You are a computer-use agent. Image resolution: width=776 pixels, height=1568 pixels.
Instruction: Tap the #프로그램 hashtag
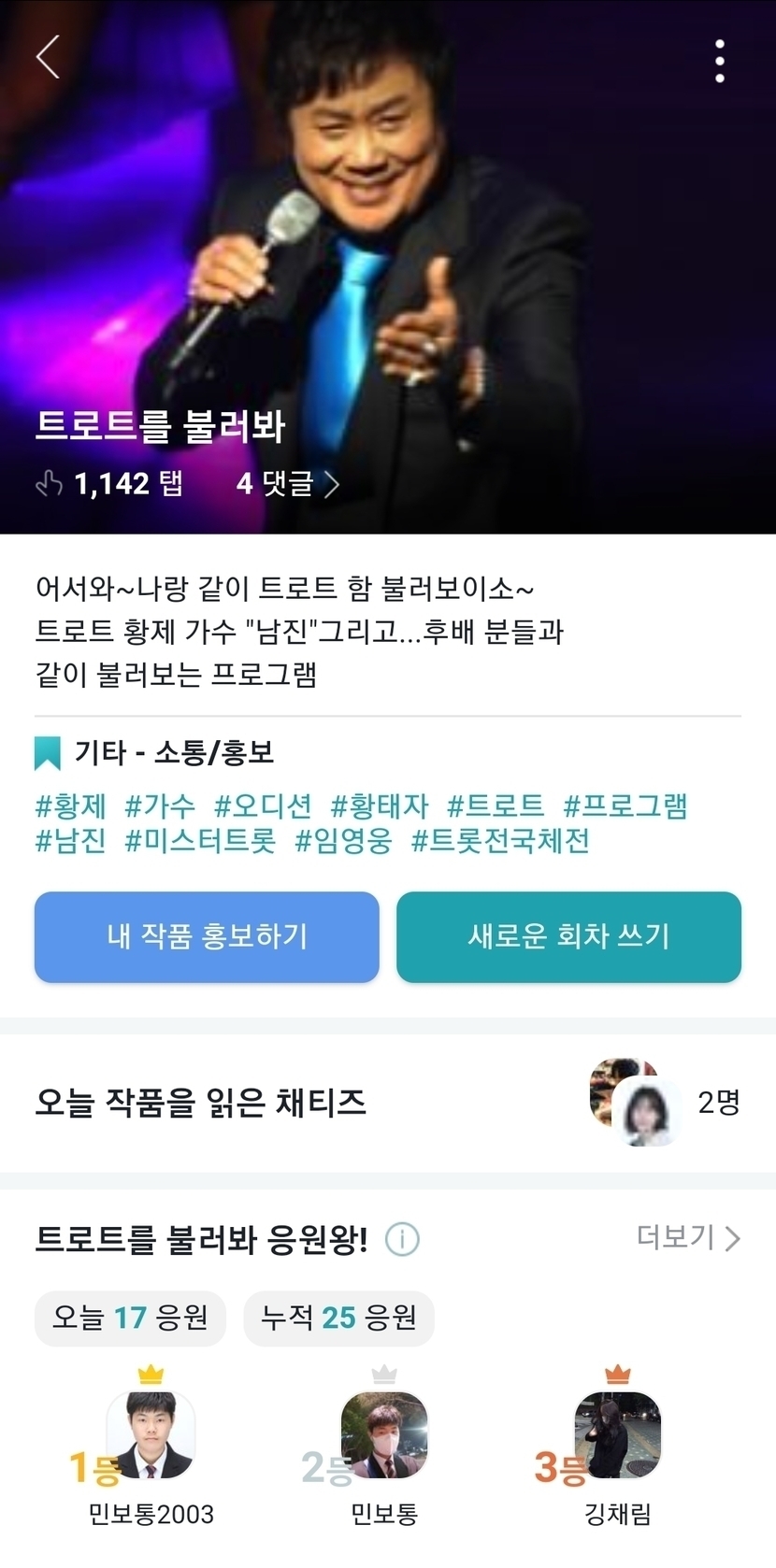[625, 805]
